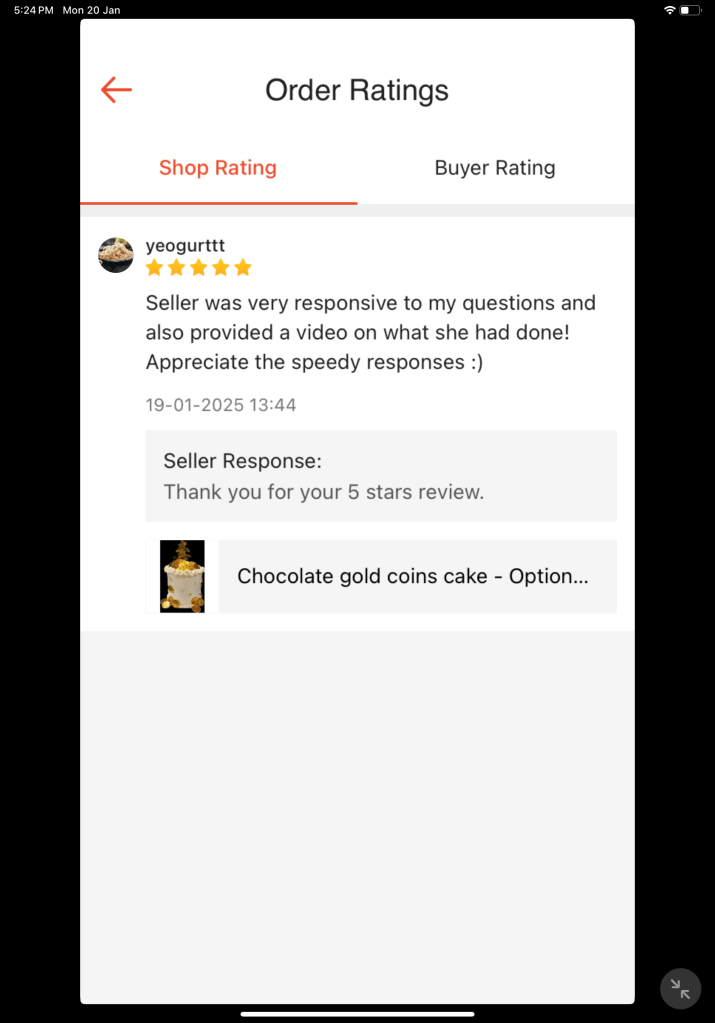Image resolution: width=715 pixels, height=1023 pixels.
Task: Select the Shop Rating tab
Action: (x=218, y=168)
